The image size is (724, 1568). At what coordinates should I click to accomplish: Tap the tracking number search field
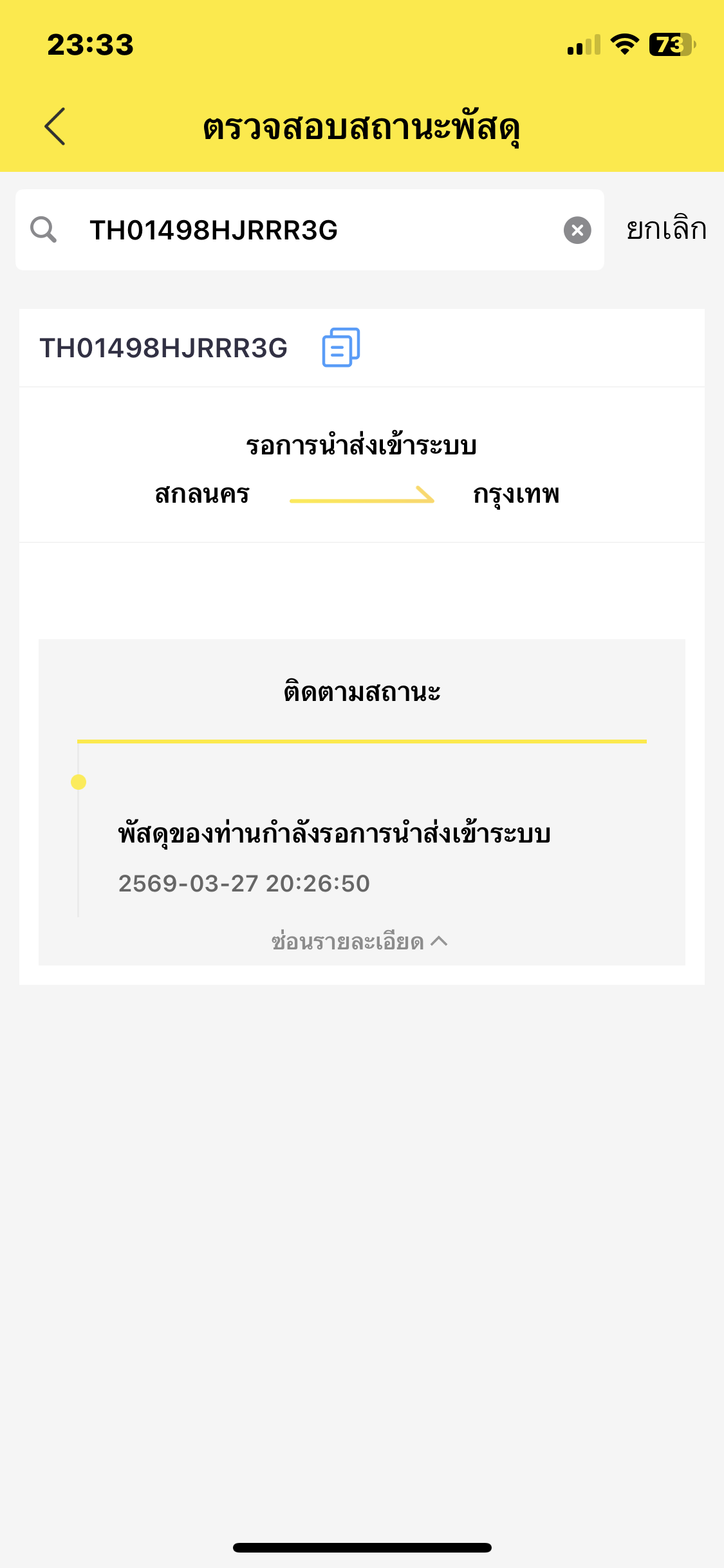(309, 230)
